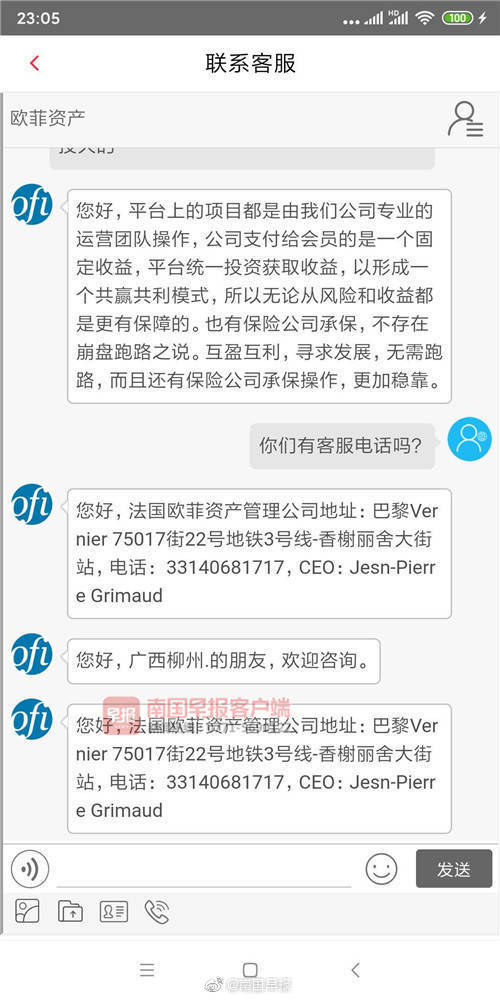Tap the 发送 send button

454,869
